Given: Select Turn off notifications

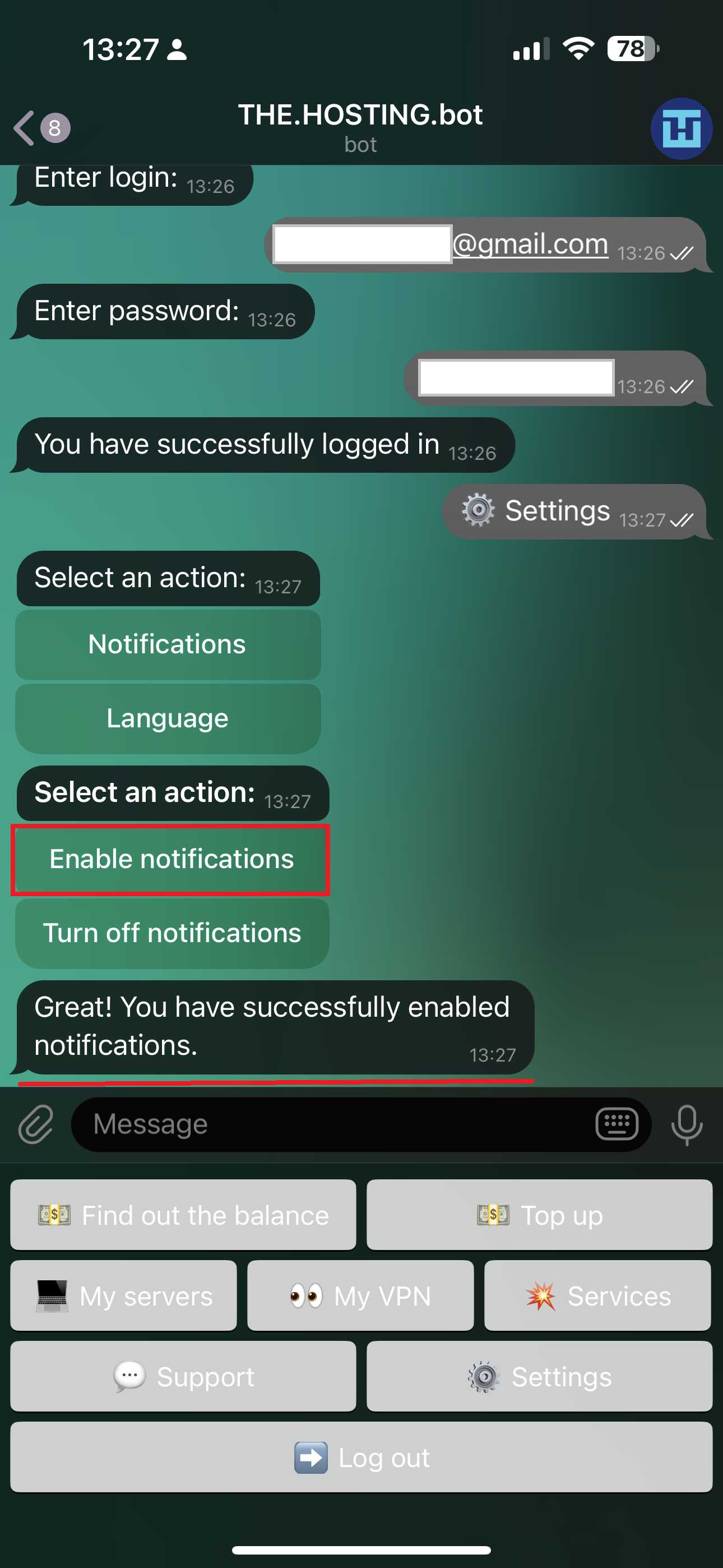Looking at the screenshot, I should [x=172, y=933].
